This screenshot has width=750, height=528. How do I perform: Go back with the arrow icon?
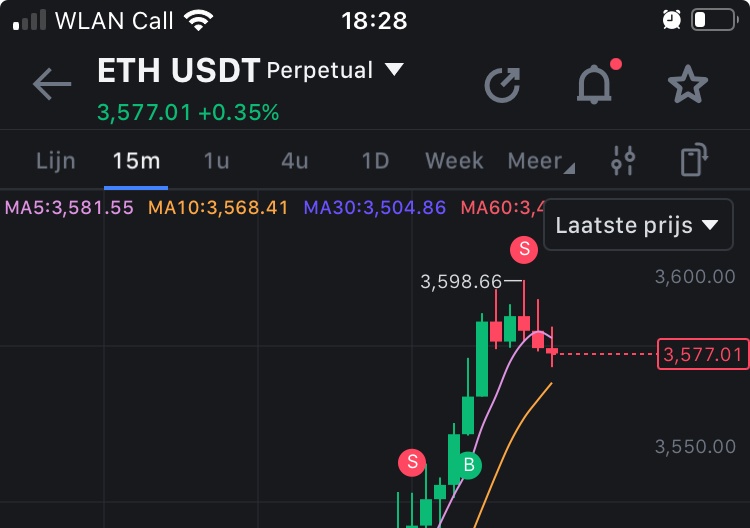tap(52, 84)
